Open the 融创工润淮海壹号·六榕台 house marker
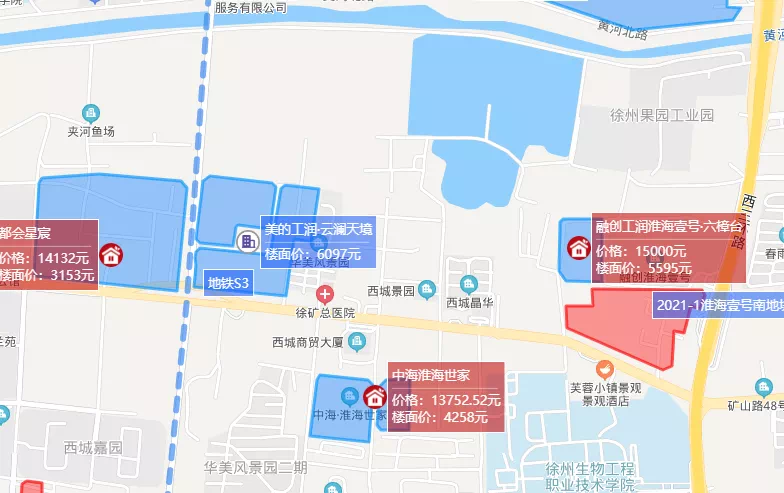Image resolution: width=784 pixels, height=493 pixels. [x=577, y=248]
